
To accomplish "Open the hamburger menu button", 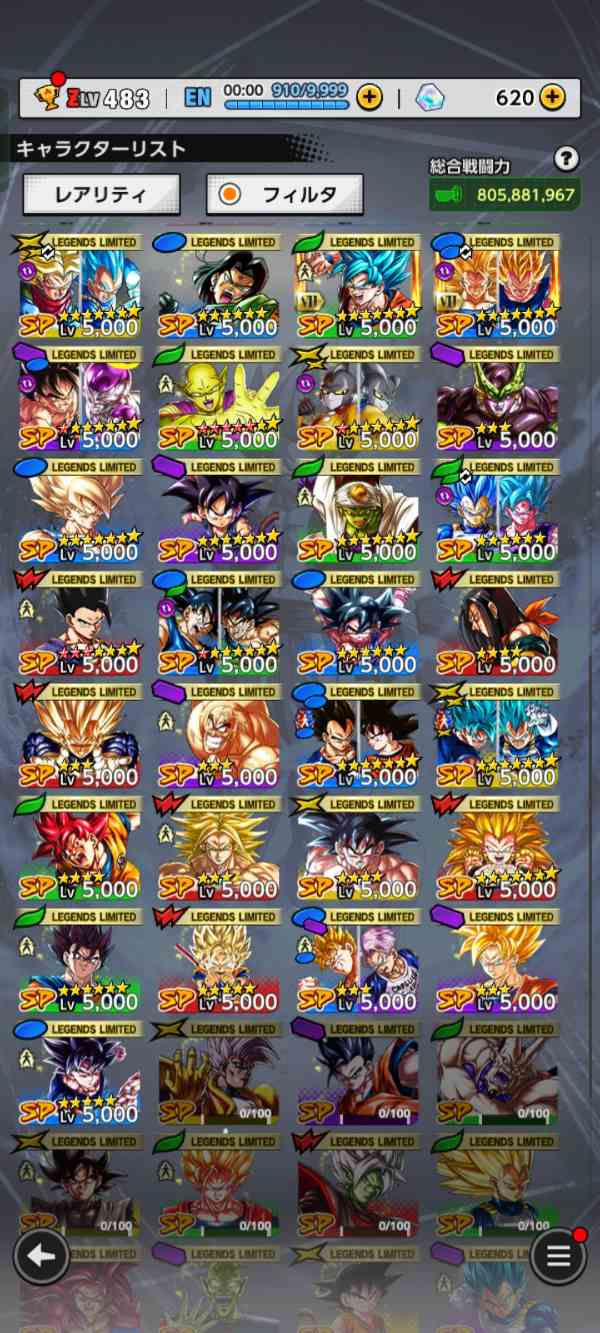I will [558, 1256].
